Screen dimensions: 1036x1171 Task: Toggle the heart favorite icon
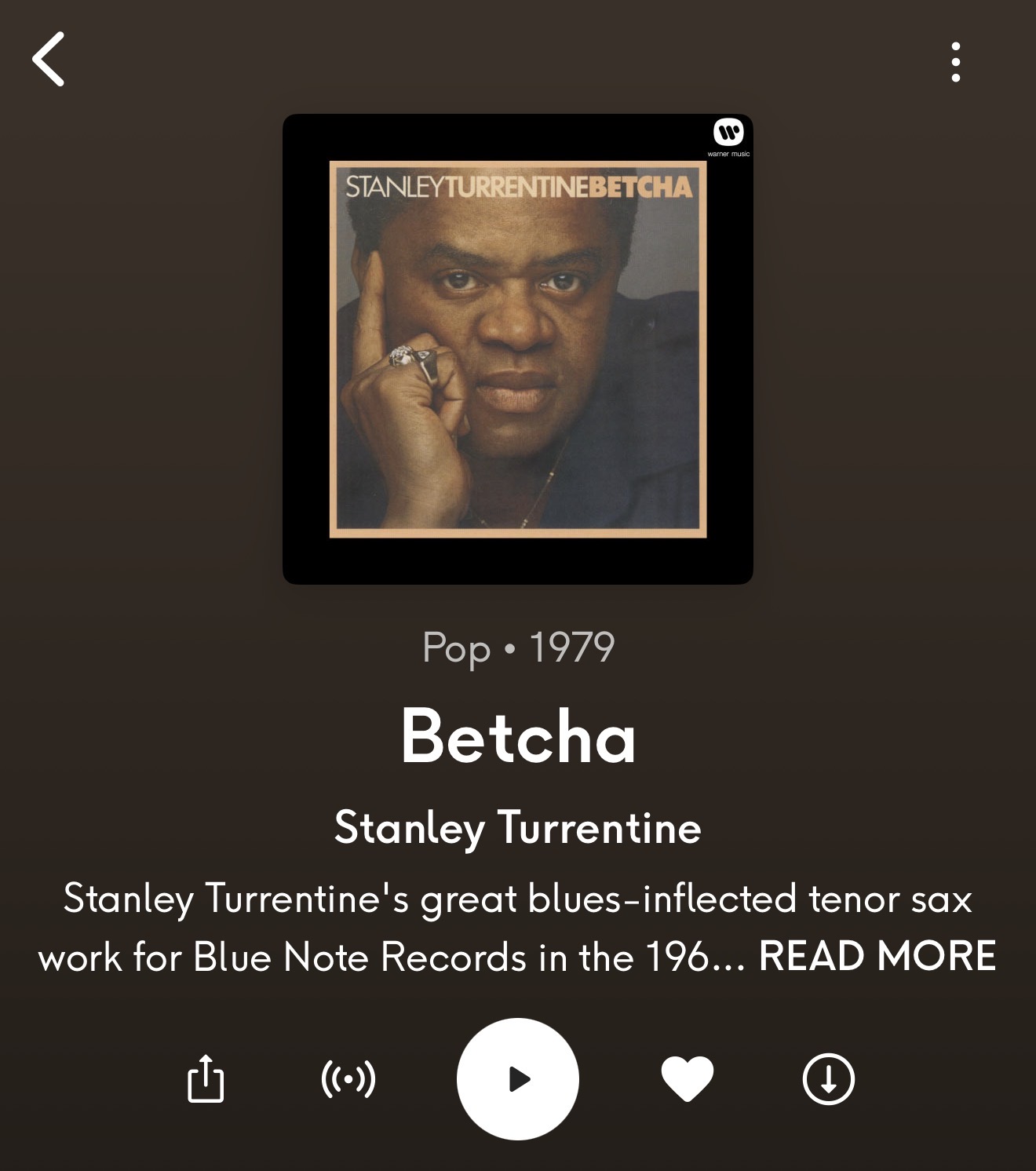click(x=688, y=1079)
